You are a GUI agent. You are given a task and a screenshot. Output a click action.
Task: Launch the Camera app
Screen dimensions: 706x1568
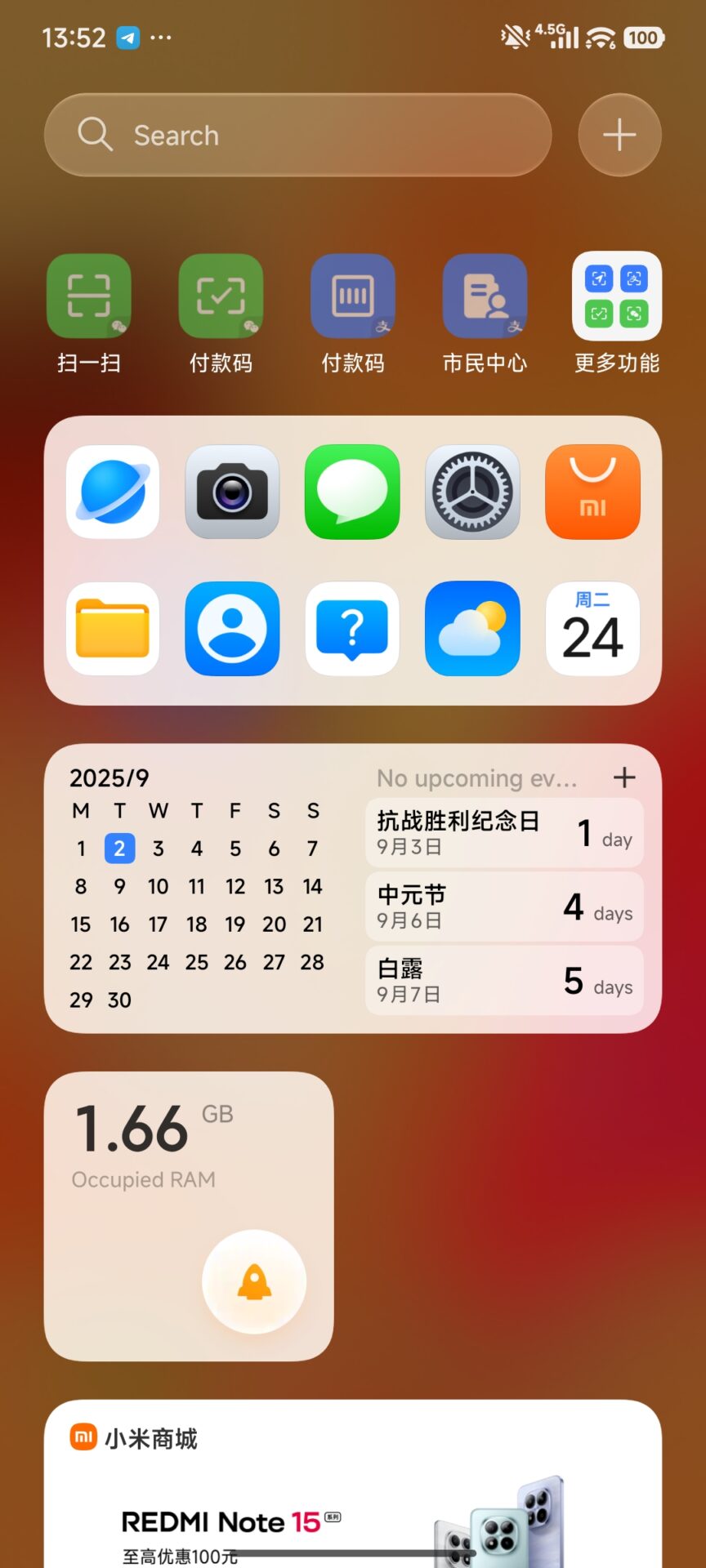232,492
